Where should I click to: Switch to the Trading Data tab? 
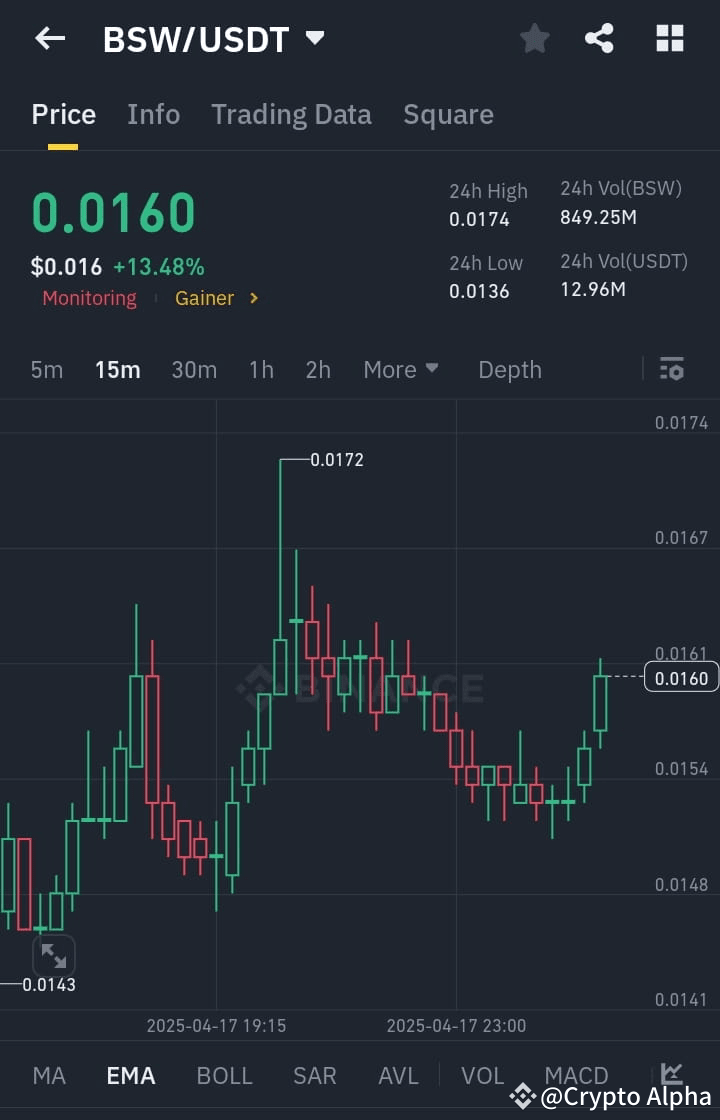click(291, 114)
